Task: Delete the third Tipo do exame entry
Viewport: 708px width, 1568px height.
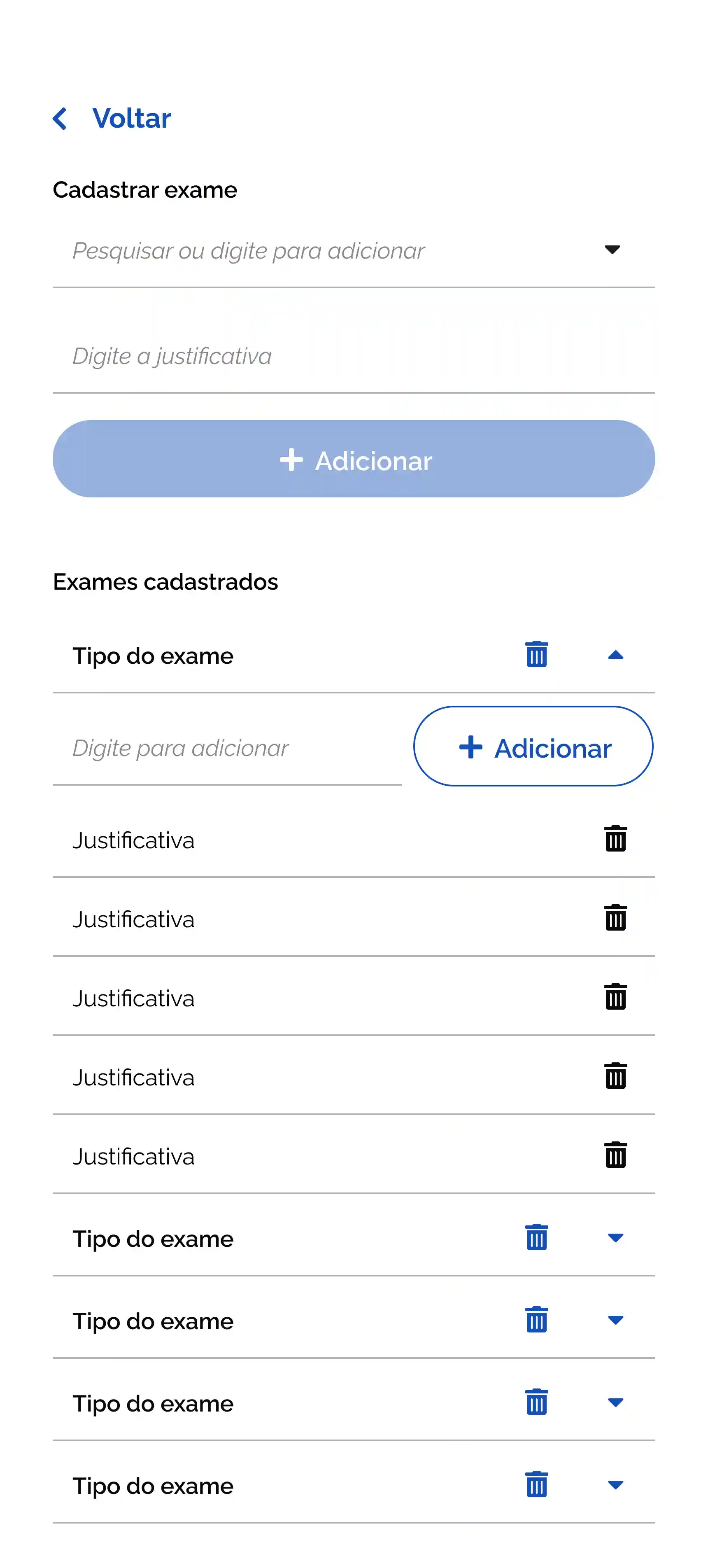Action: coord(536,1320)
